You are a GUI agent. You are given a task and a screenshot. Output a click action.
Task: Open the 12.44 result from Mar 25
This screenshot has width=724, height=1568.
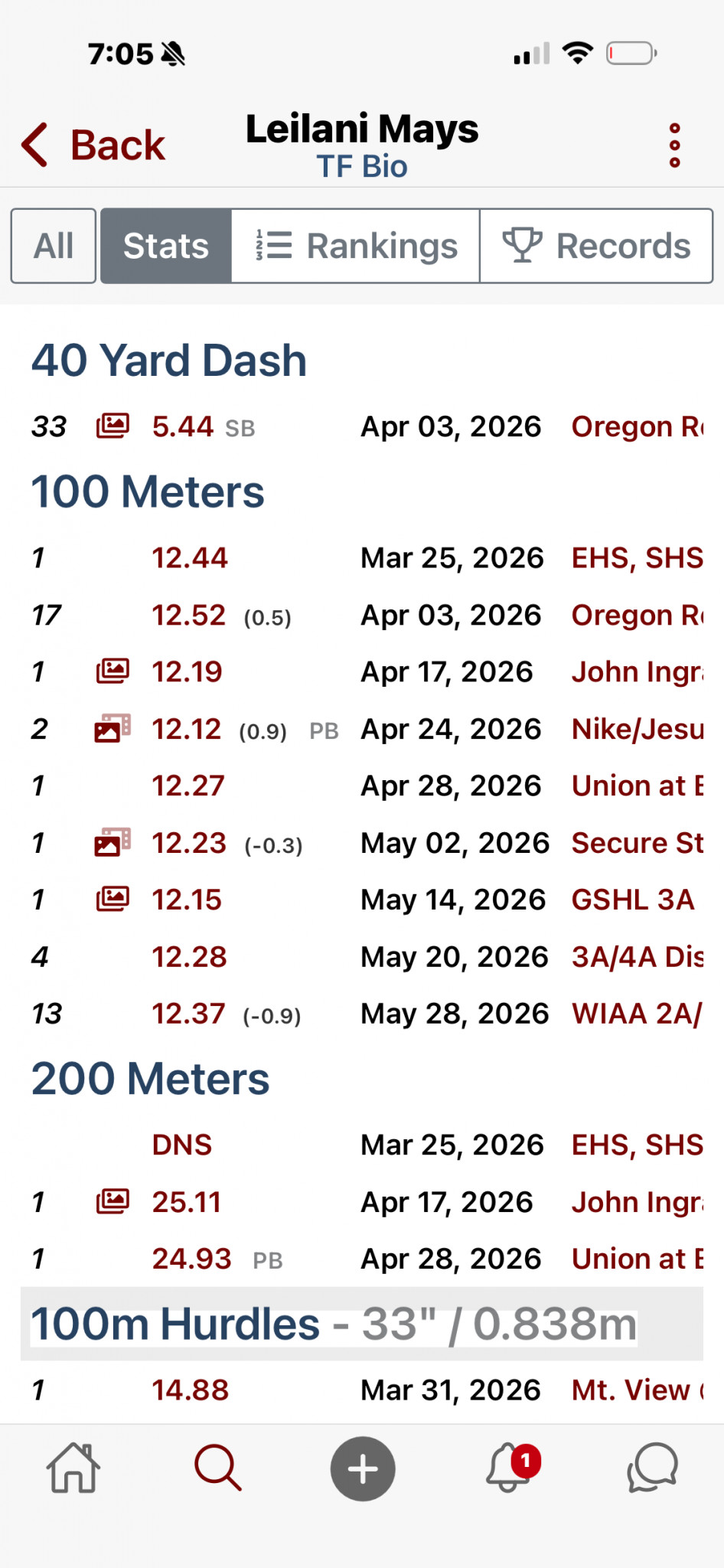click(x=190, y=558)
